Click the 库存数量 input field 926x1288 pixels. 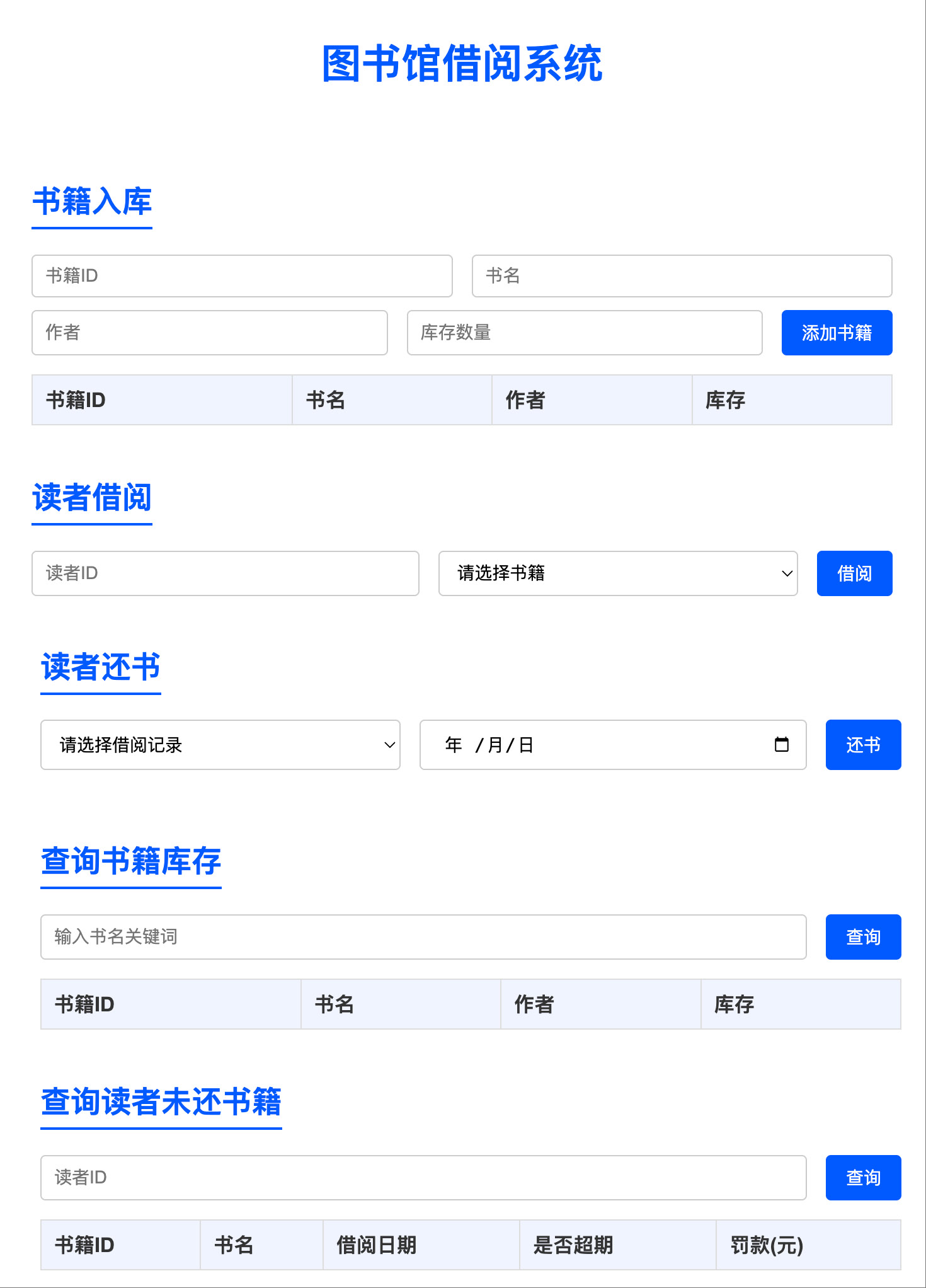[x=584, y=333]
